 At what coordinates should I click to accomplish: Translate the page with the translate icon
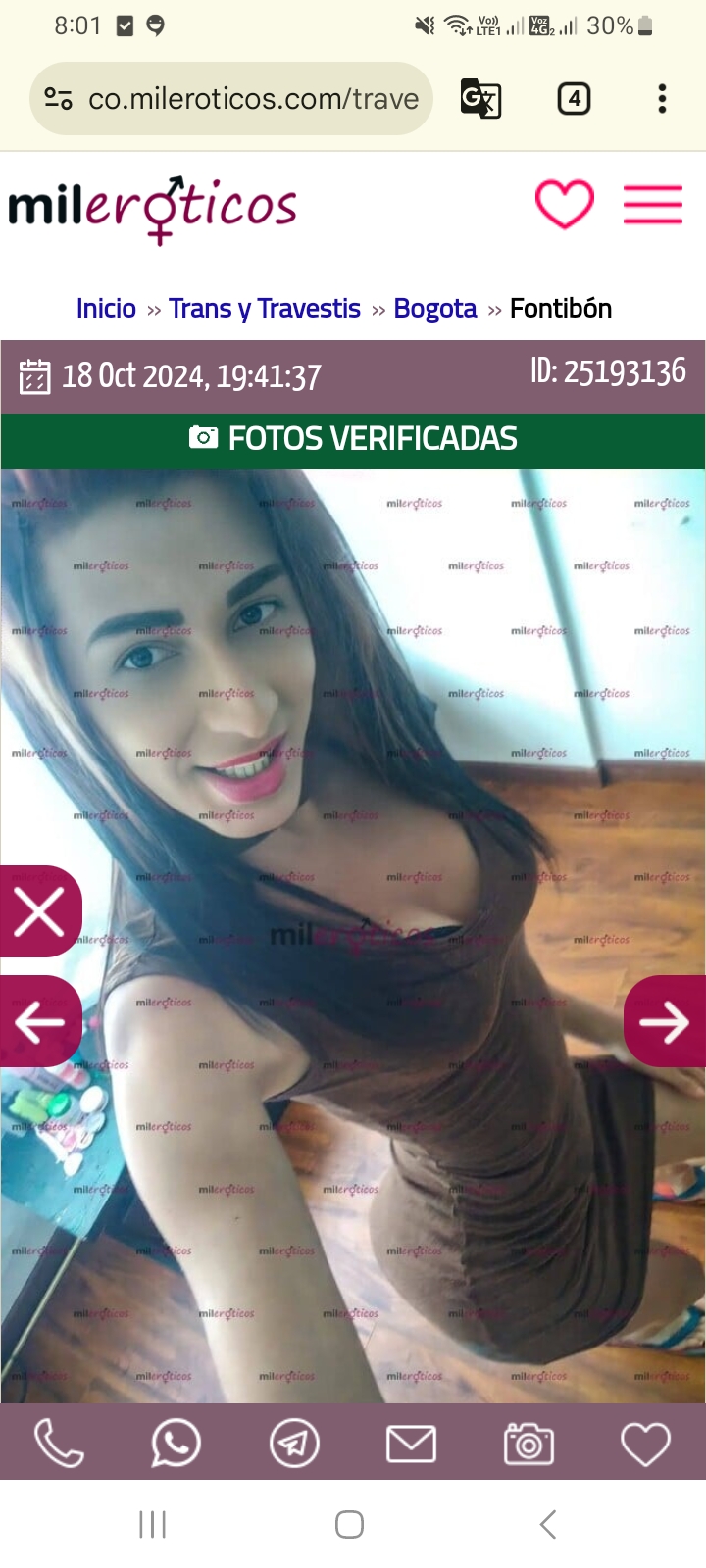480,99
